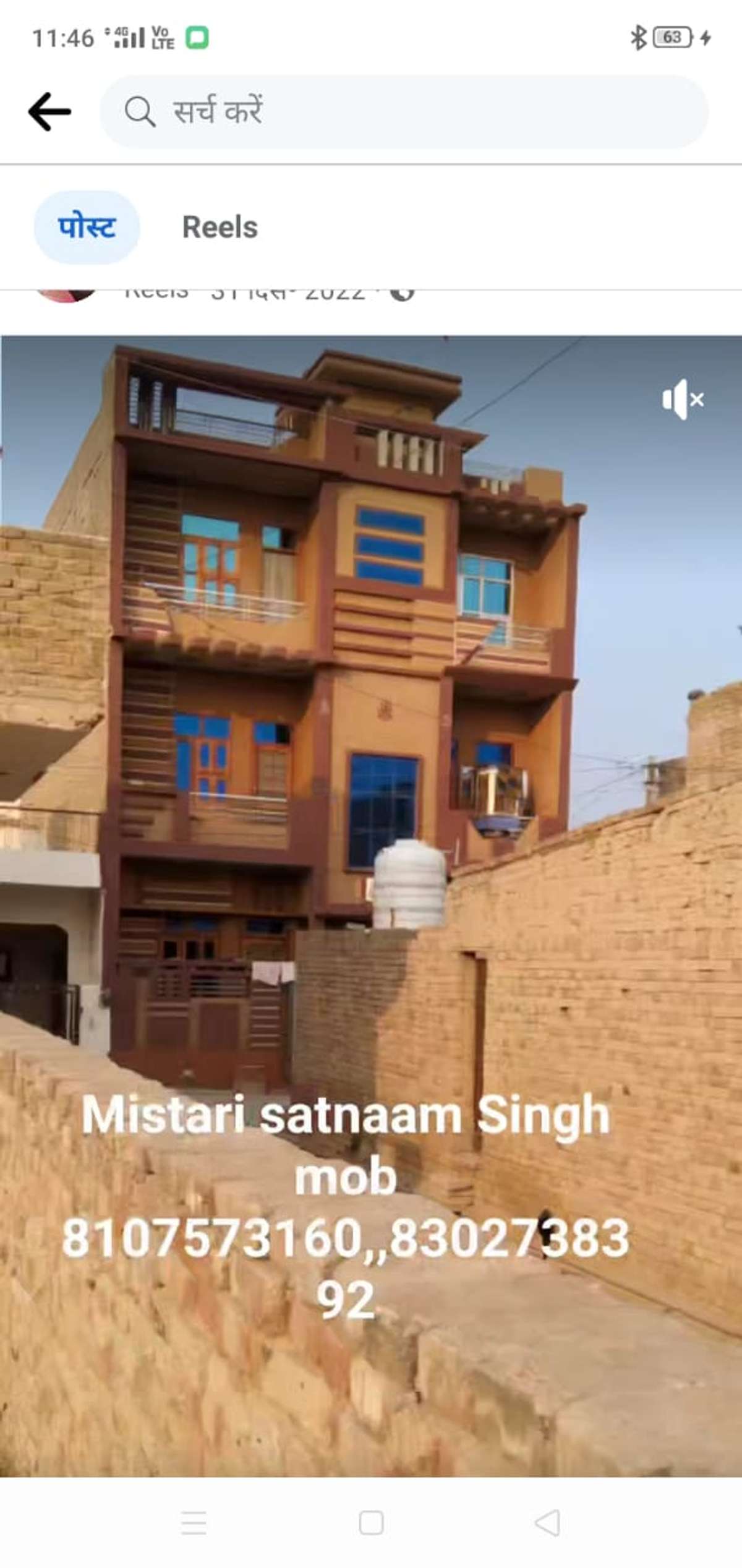Tap the system home button
Screen dimensions: 742x1568
pos(371,1522)
